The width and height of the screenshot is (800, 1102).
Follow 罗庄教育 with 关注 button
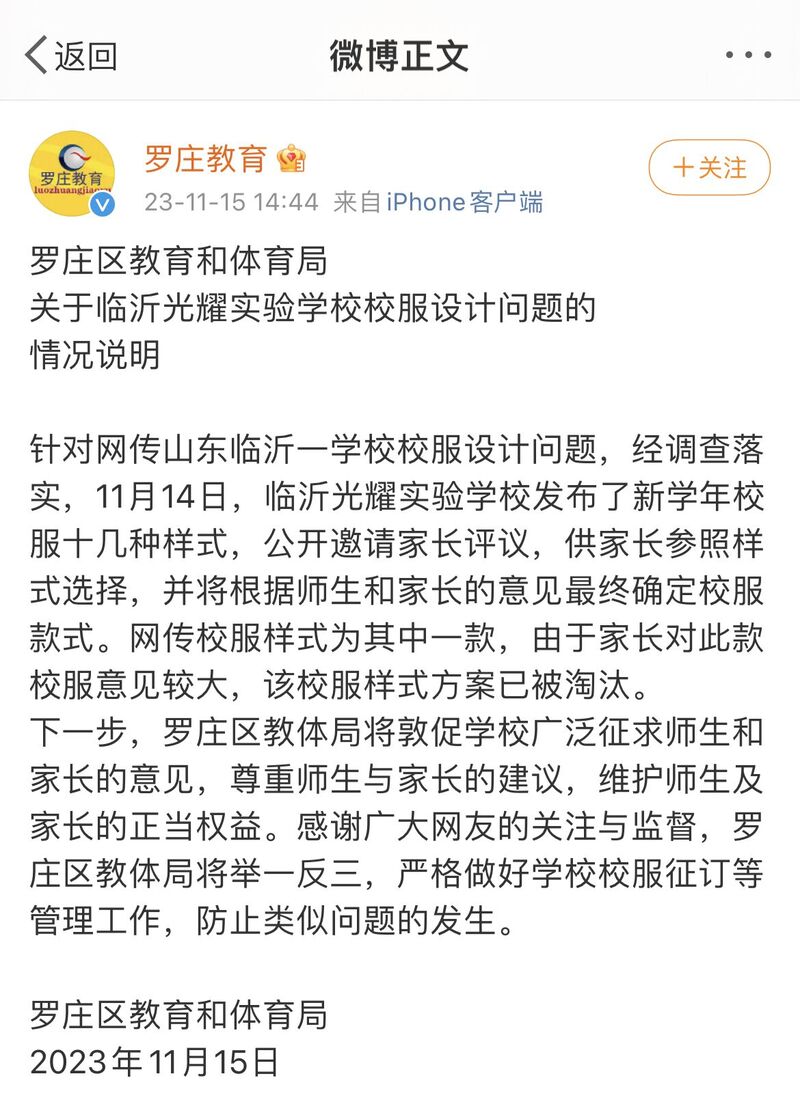pos(710,167)
